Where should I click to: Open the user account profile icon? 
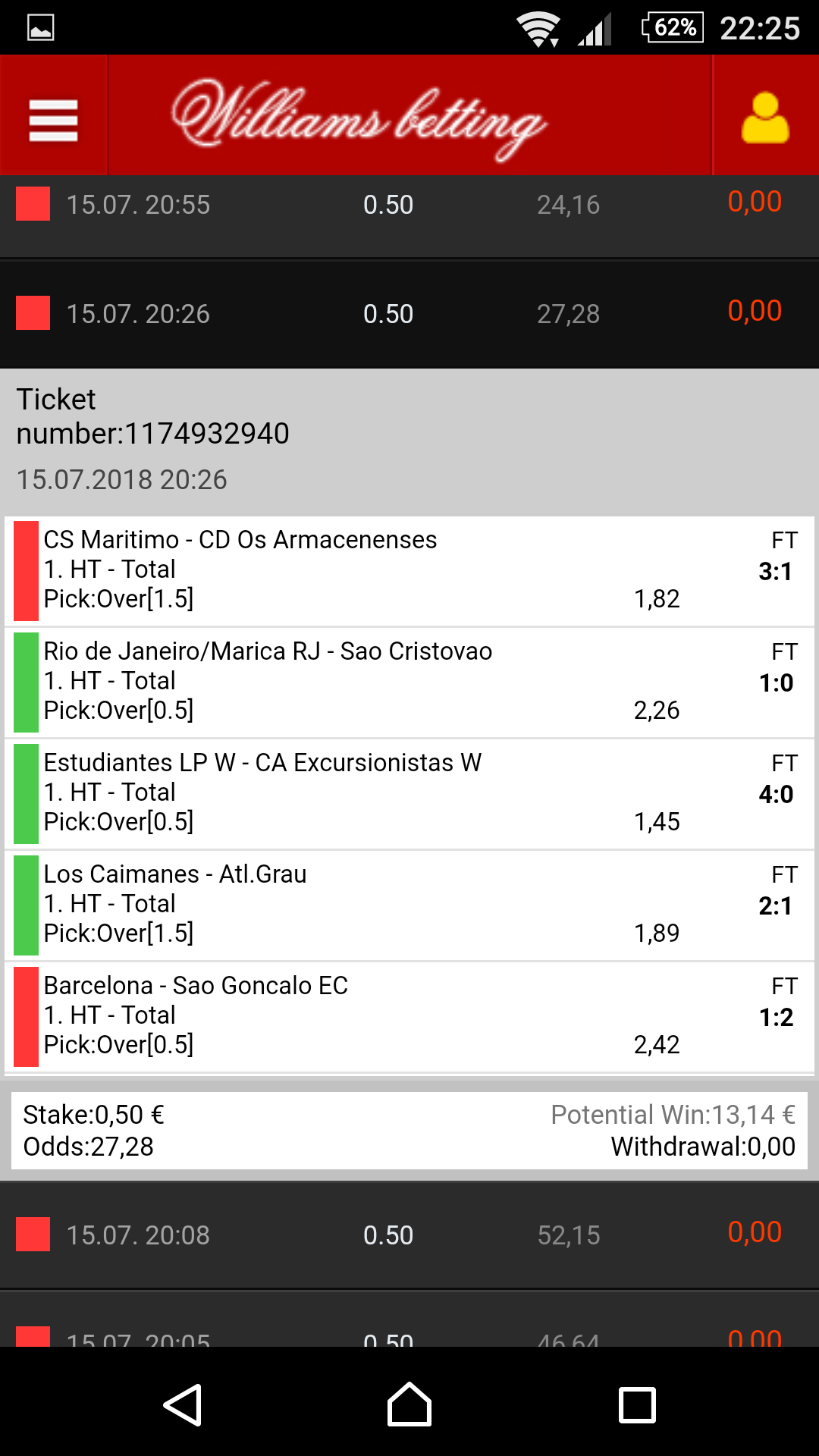pyautogui.click(x=765, y=118)
